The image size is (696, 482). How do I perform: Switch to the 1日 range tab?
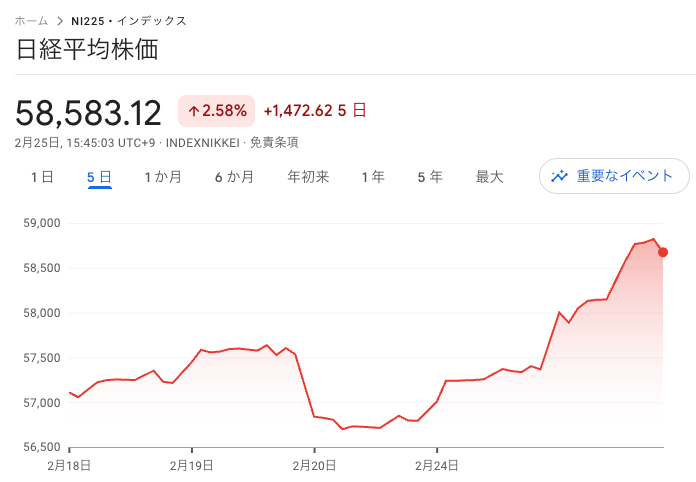click(42, 177)
